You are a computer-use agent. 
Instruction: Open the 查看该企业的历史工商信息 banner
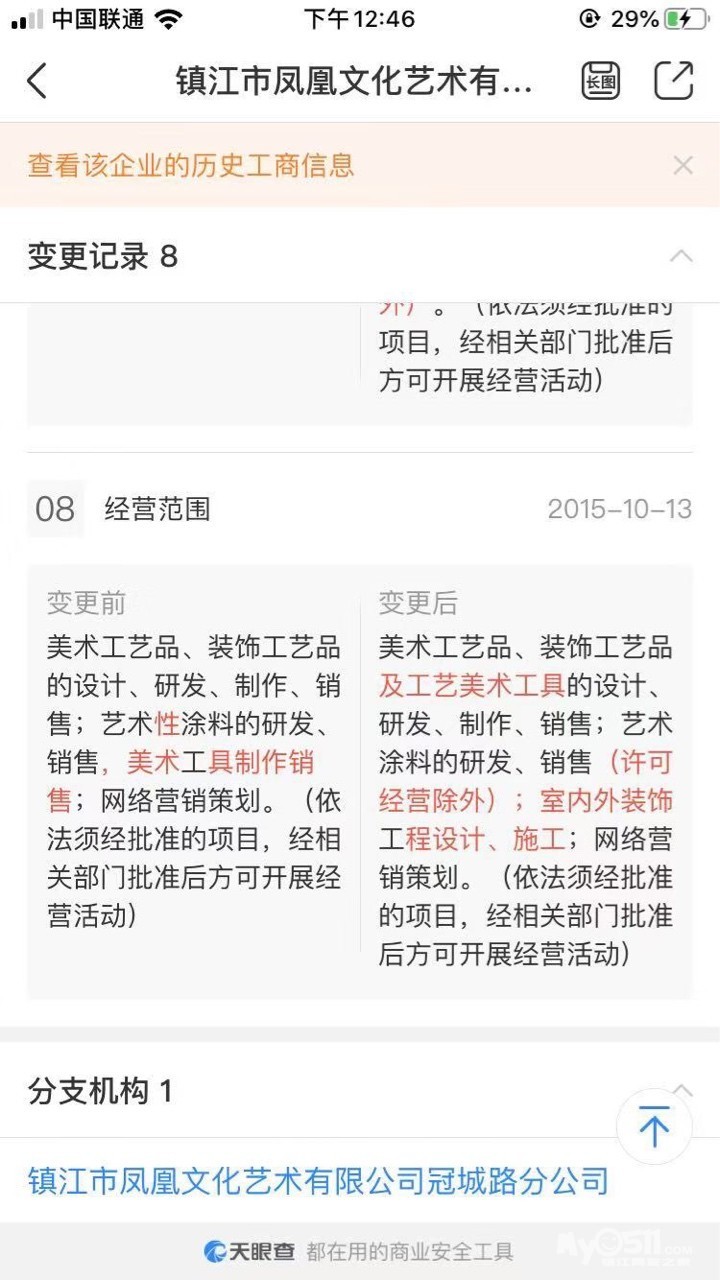pyautogui.click(x=191, y=165)
